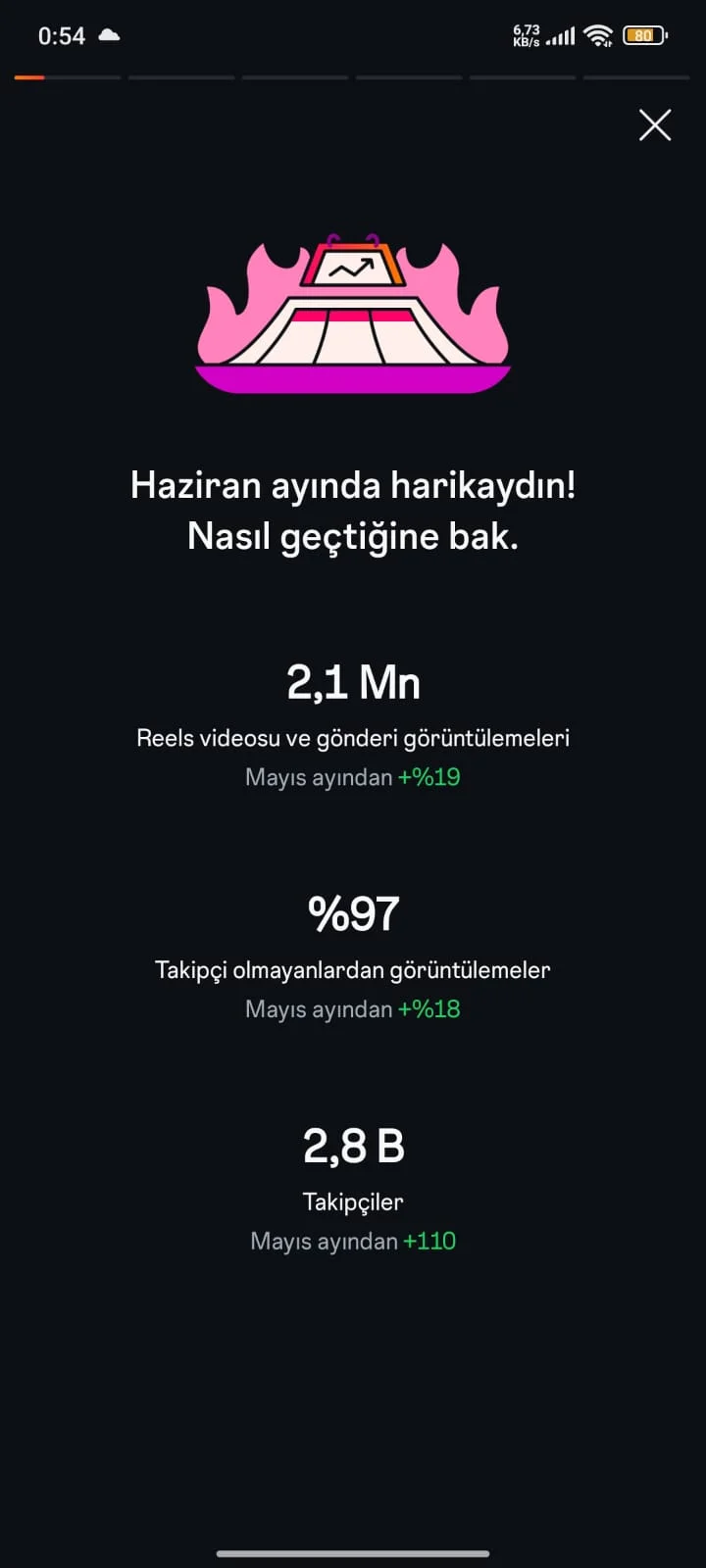Close the June monthly recap
The width and height of the screenshot is (706, 1568).
pos(655,125)
